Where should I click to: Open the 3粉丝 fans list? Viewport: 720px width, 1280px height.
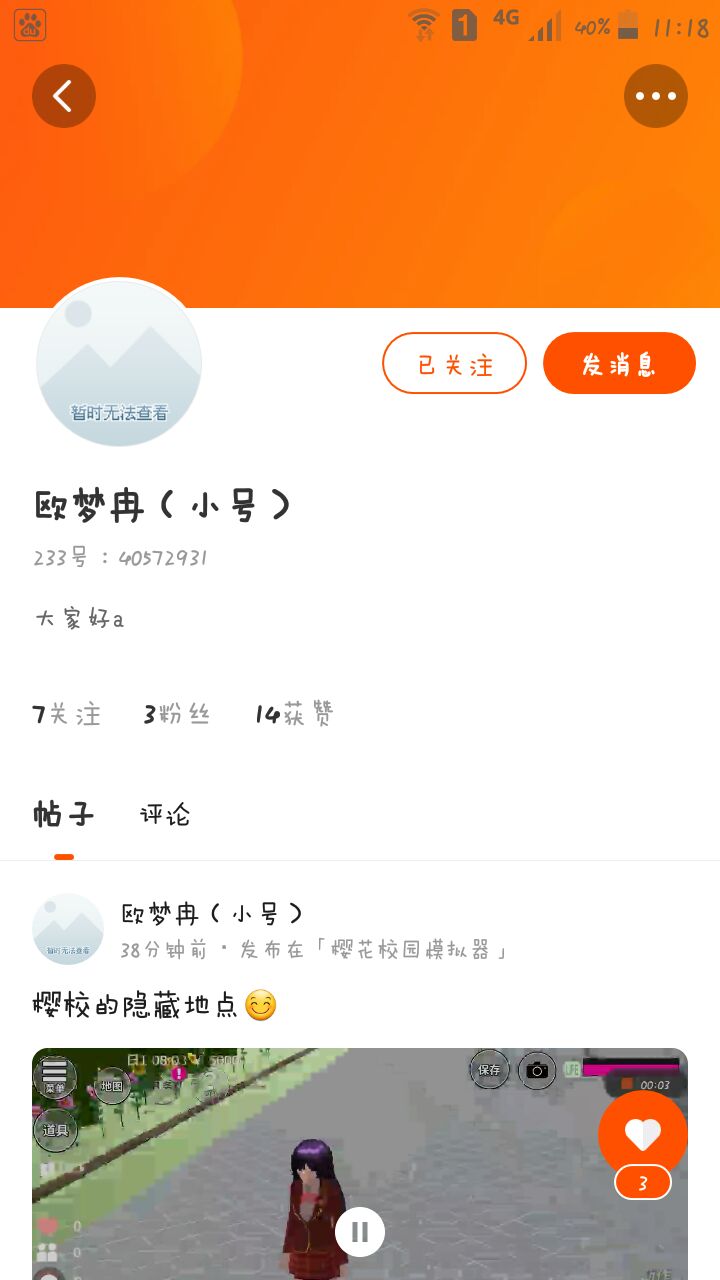177,714
